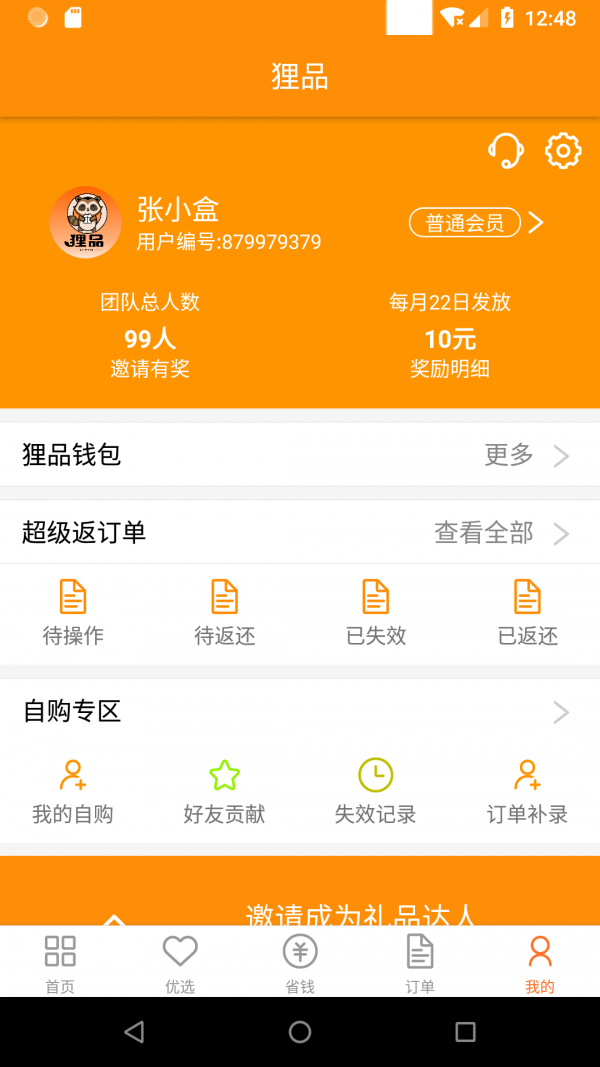Tap the 张小盒 profile avatar
Screen dimensions: 600x1067
coord(85,223)
